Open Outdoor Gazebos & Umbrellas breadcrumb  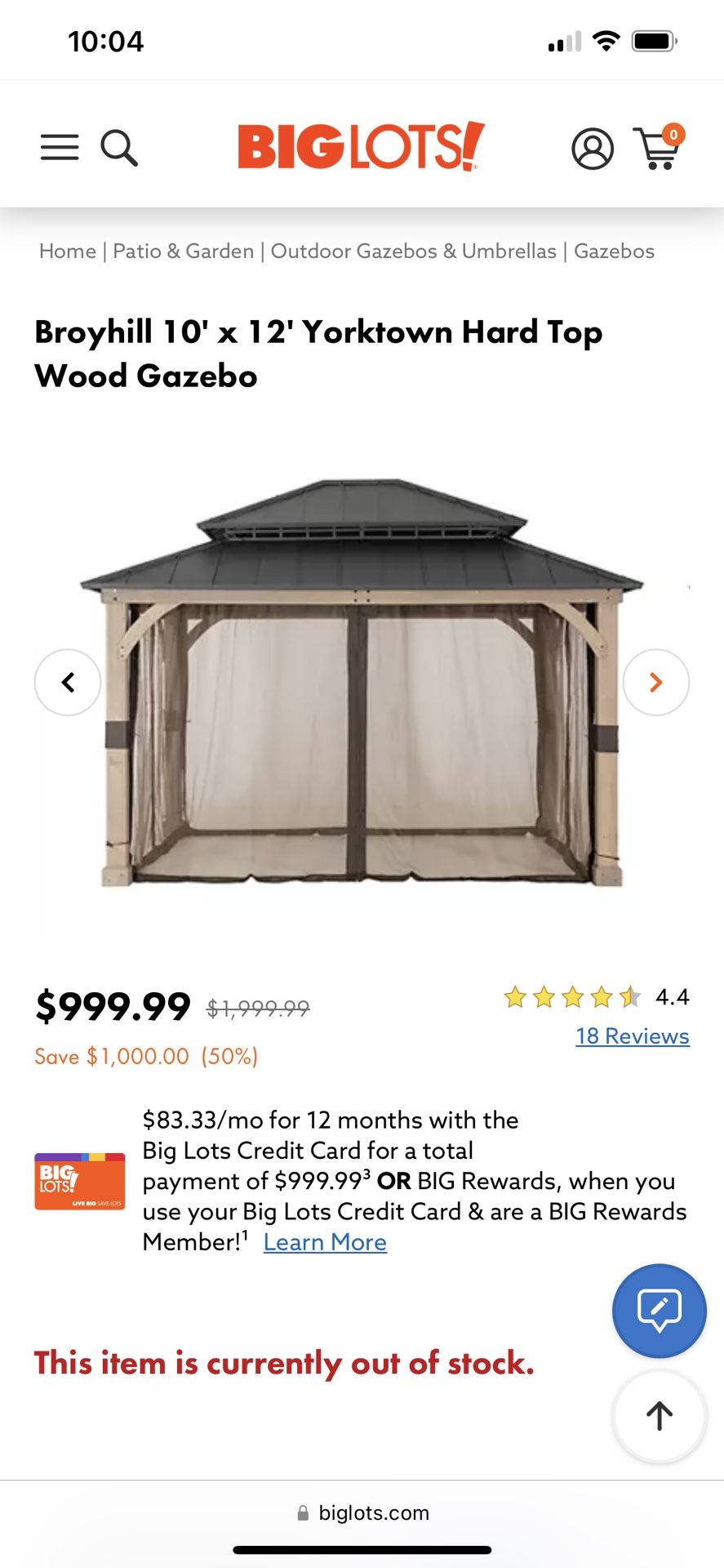point(414,252)
